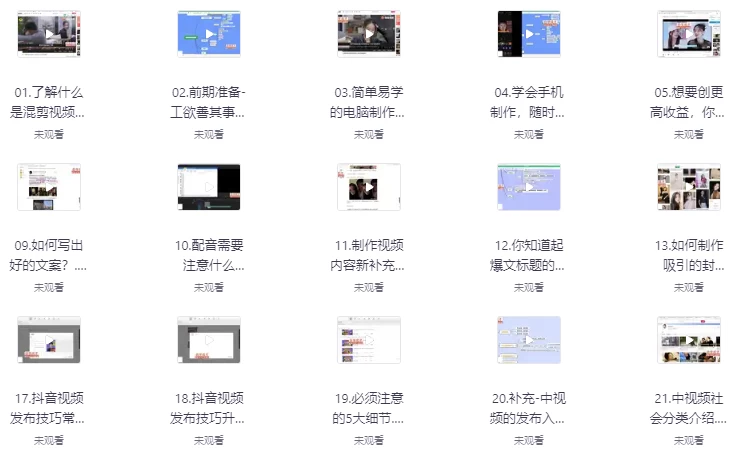The width and height of the screenshot is (739, 452).
Task: Play video 20 补充-中视频的发布入
Action: (529, 340)
